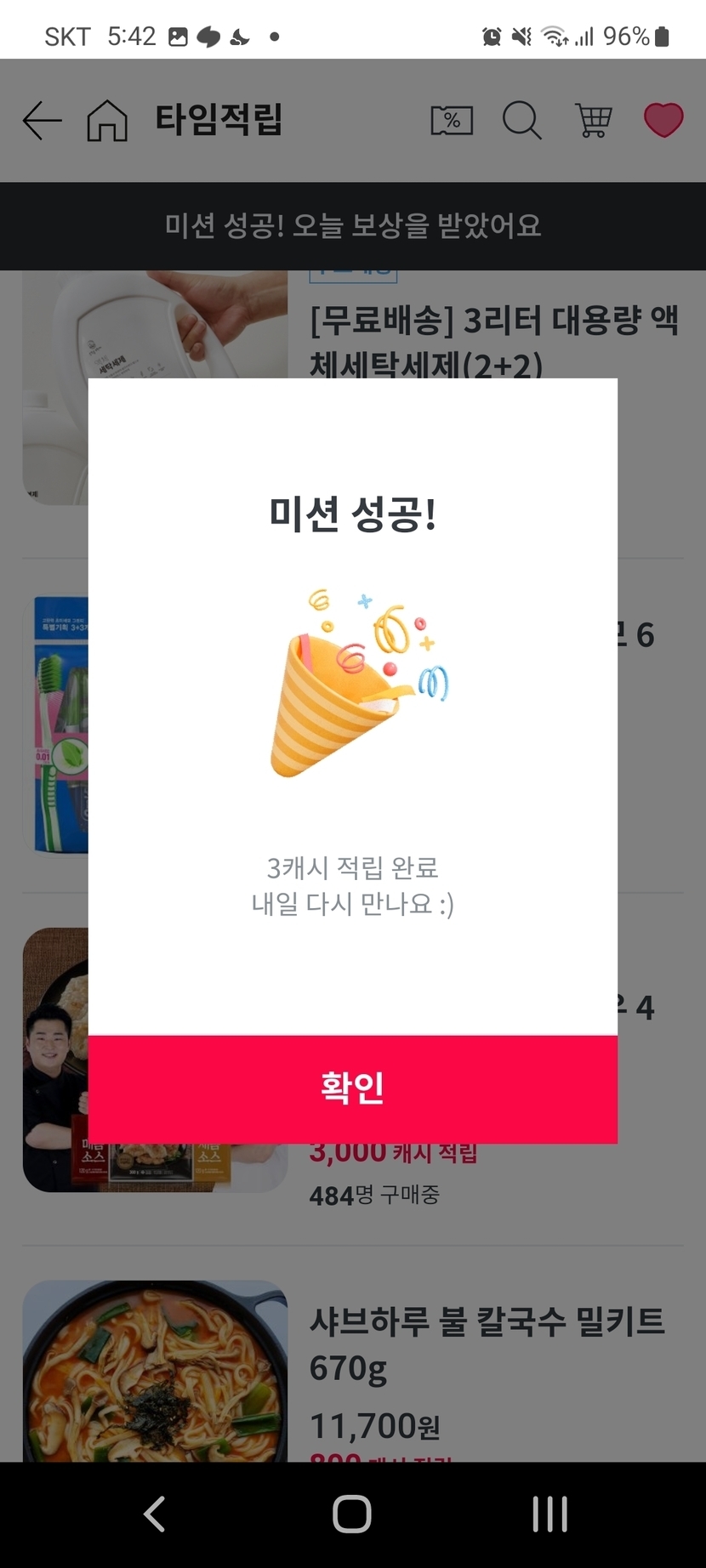The height and width of the screenshot is (1568, 706).
Task: Open the shopping cart
Action: click(x=593, y=120)
